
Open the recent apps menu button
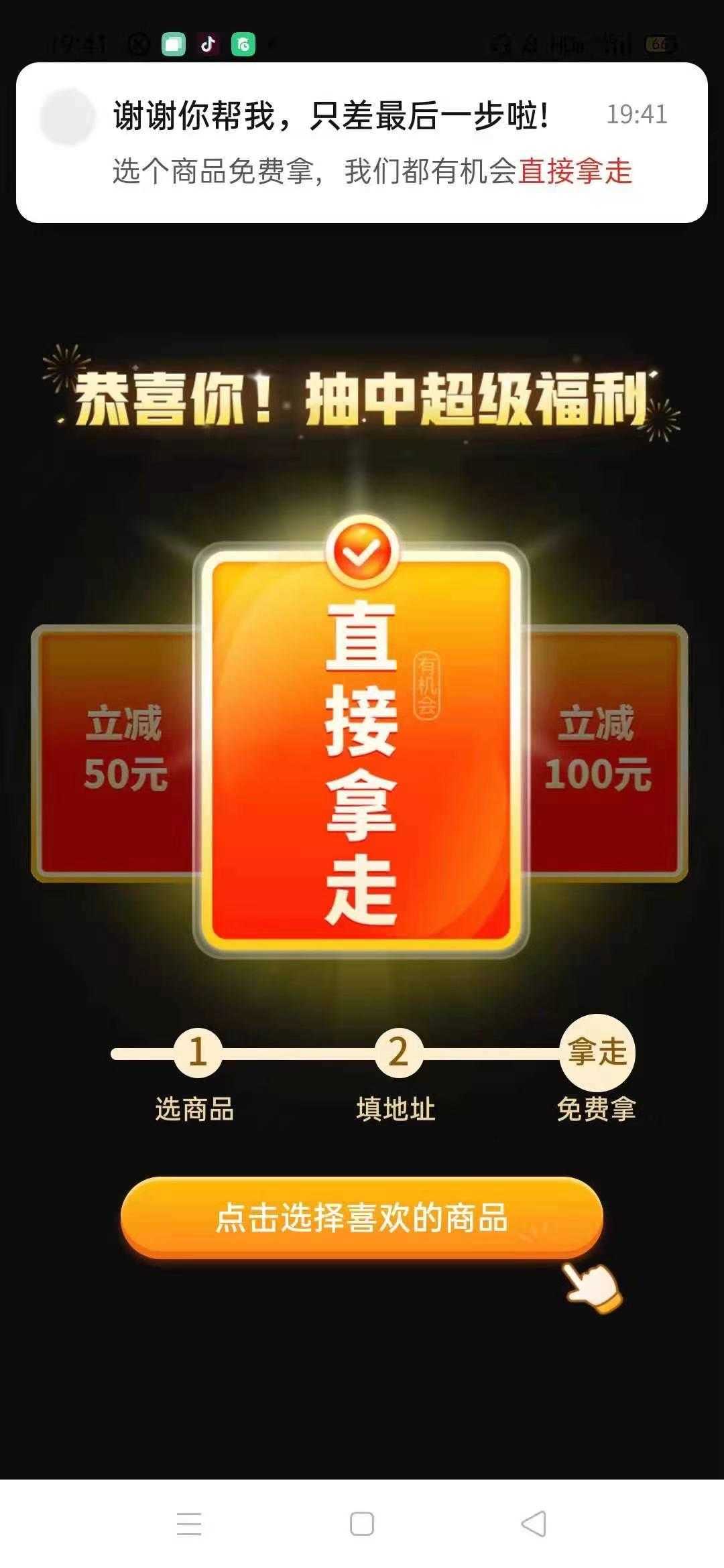click(189, 1524)
